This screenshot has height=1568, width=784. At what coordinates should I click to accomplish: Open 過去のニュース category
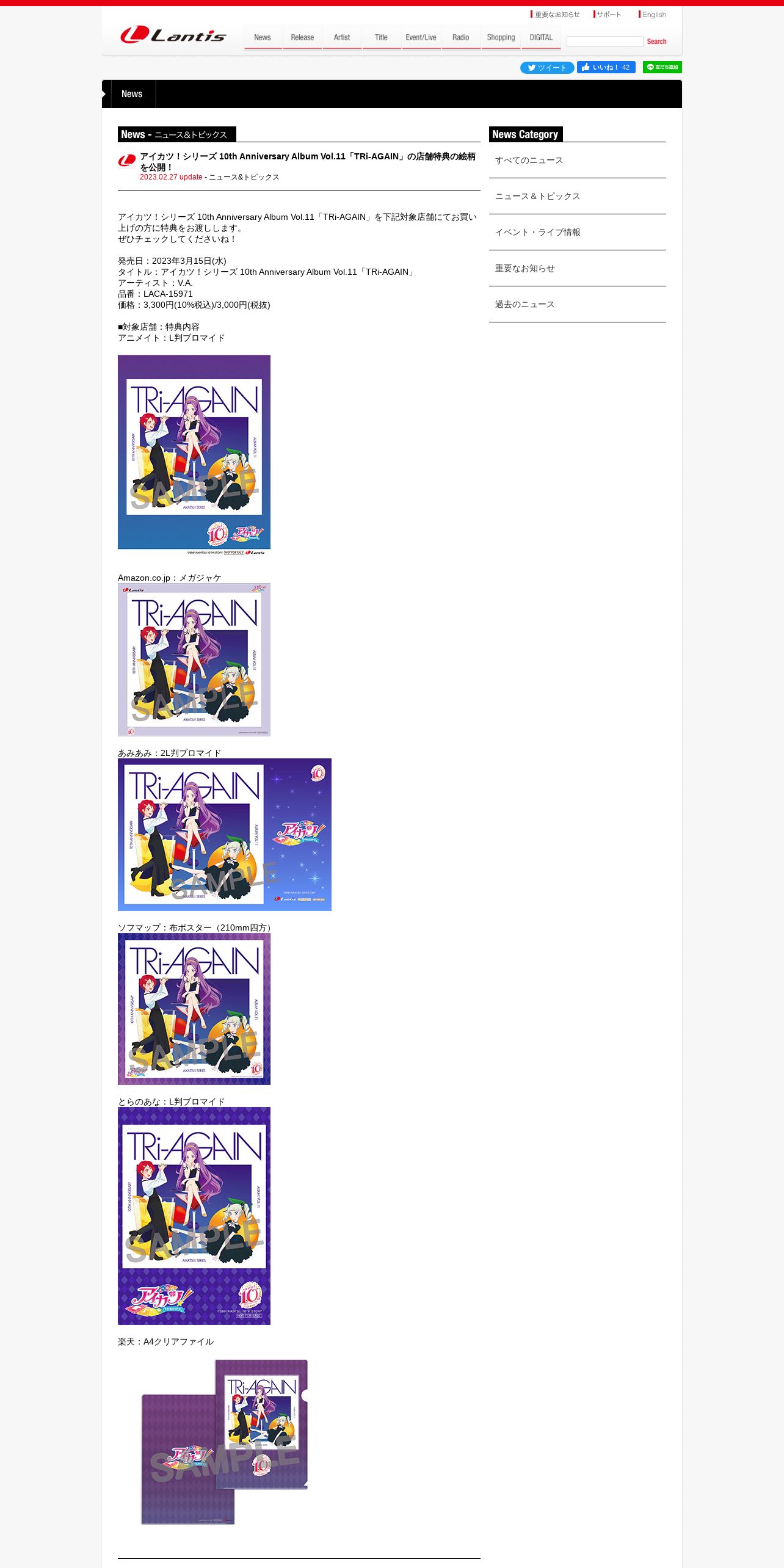point(578,305)
